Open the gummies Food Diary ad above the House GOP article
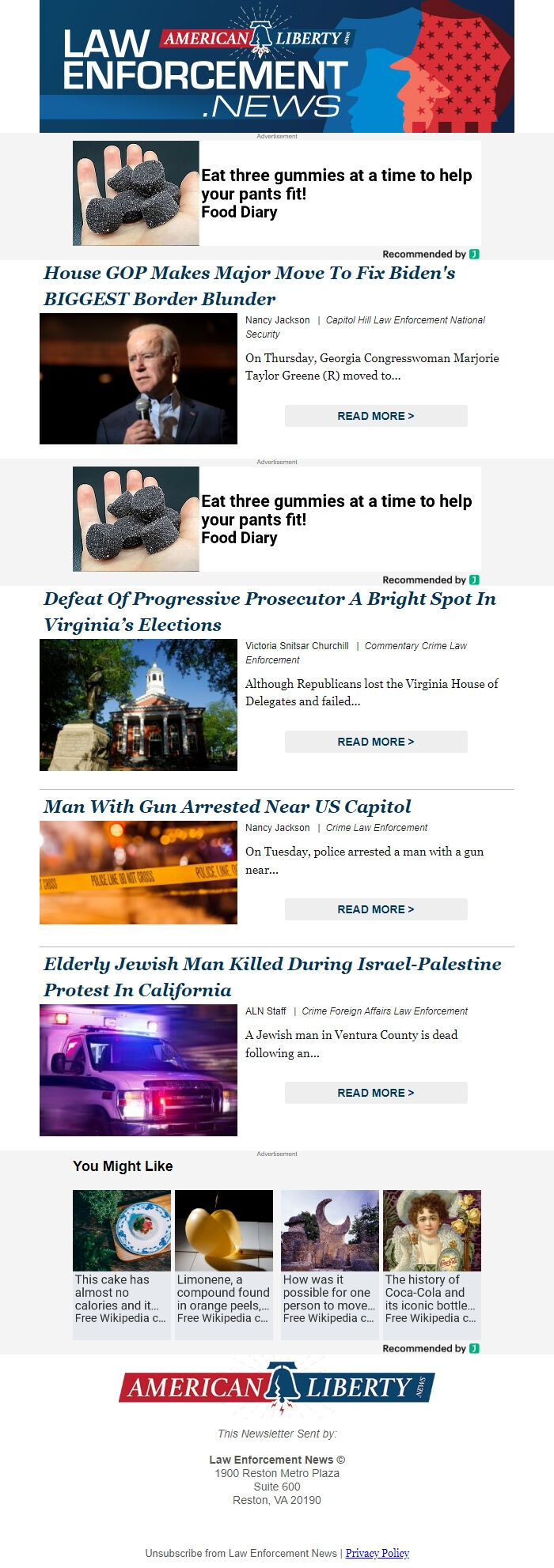Screen dimensions: 554x1568 click(x=277, y=194)
